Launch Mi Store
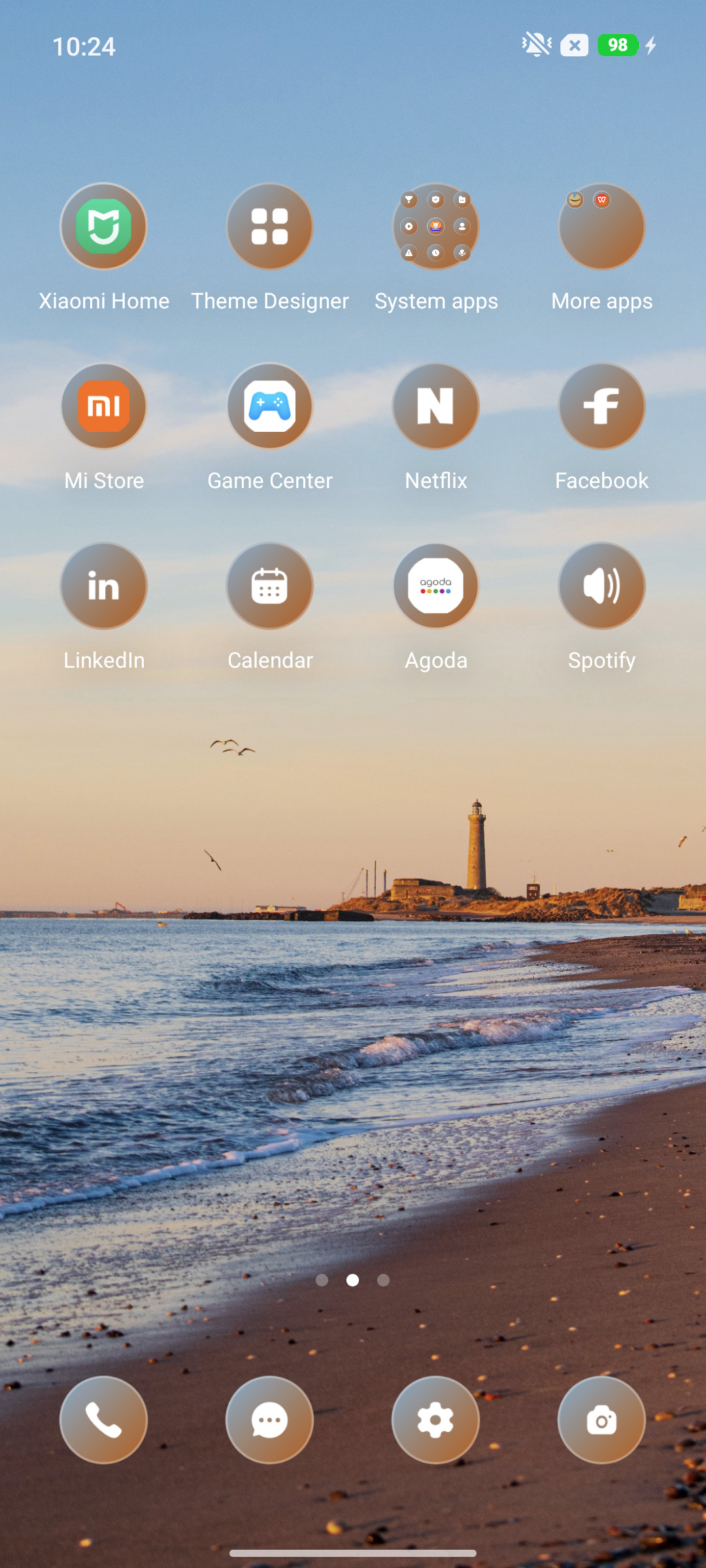This screenshot has height=1568, width=706. [103, 406]
